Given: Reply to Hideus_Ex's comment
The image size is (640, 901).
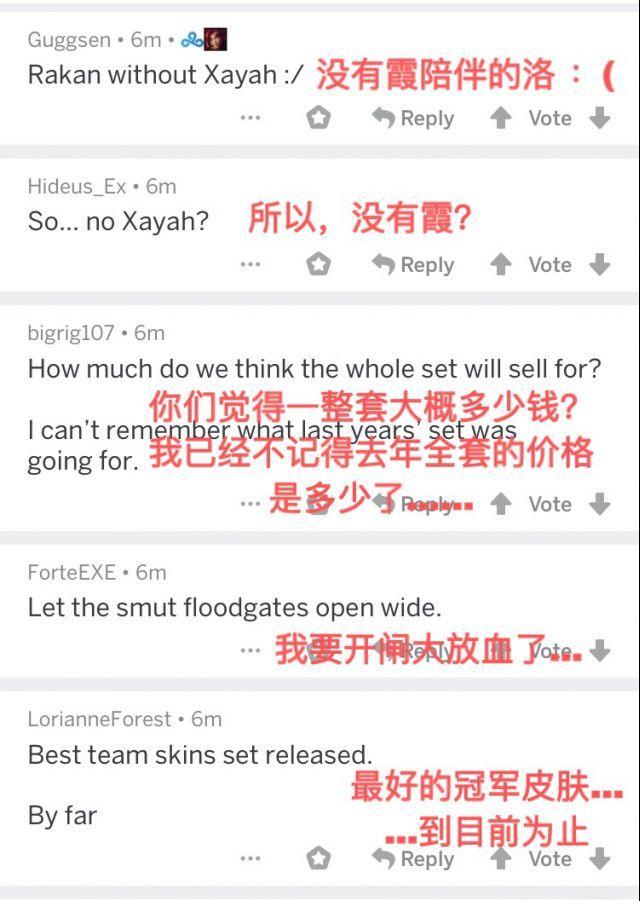Looking at the screenshot, I should pos(413,265).
